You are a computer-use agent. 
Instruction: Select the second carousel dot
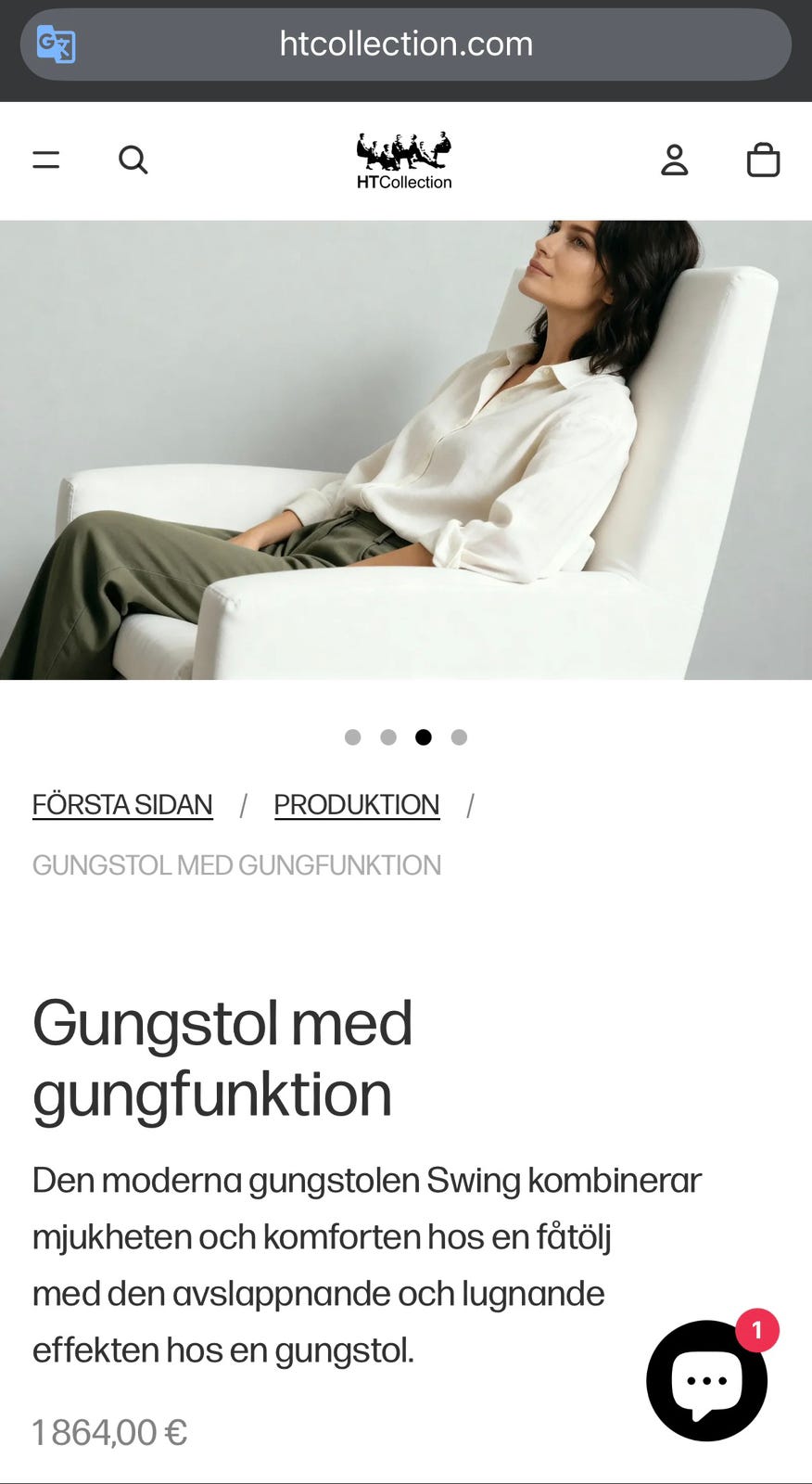388,737
